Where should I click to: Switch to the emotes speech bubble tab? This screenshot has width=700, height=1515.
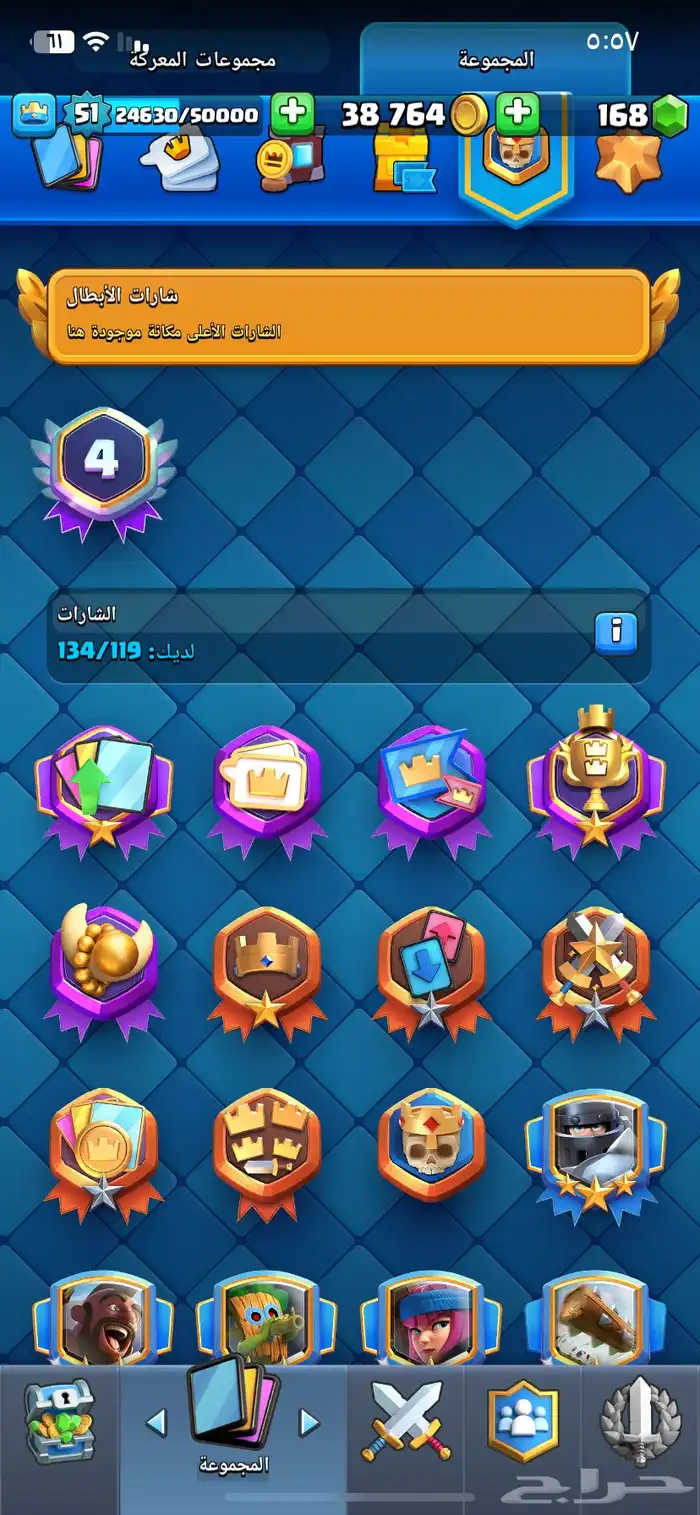(180, 160)
